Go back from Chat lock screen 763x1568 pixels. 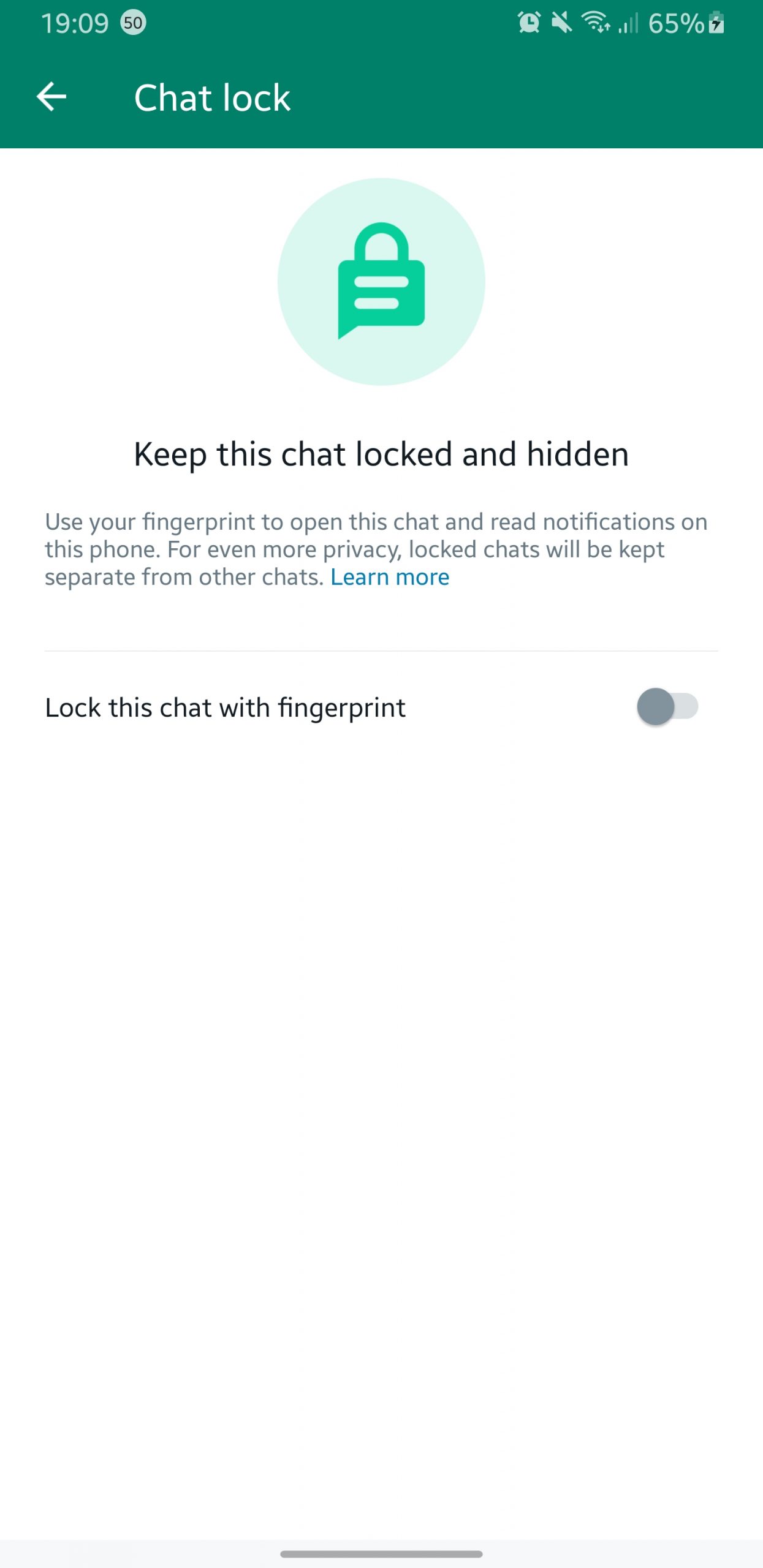(x=51, y=97)
